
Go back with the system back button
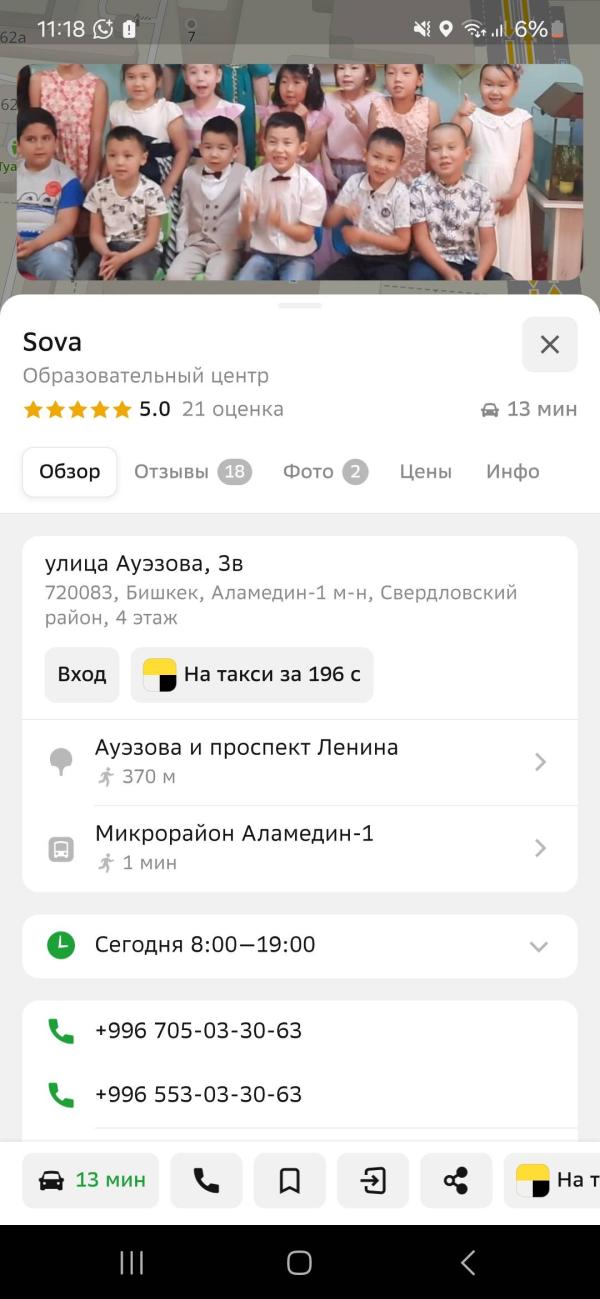pos(467,1263)
